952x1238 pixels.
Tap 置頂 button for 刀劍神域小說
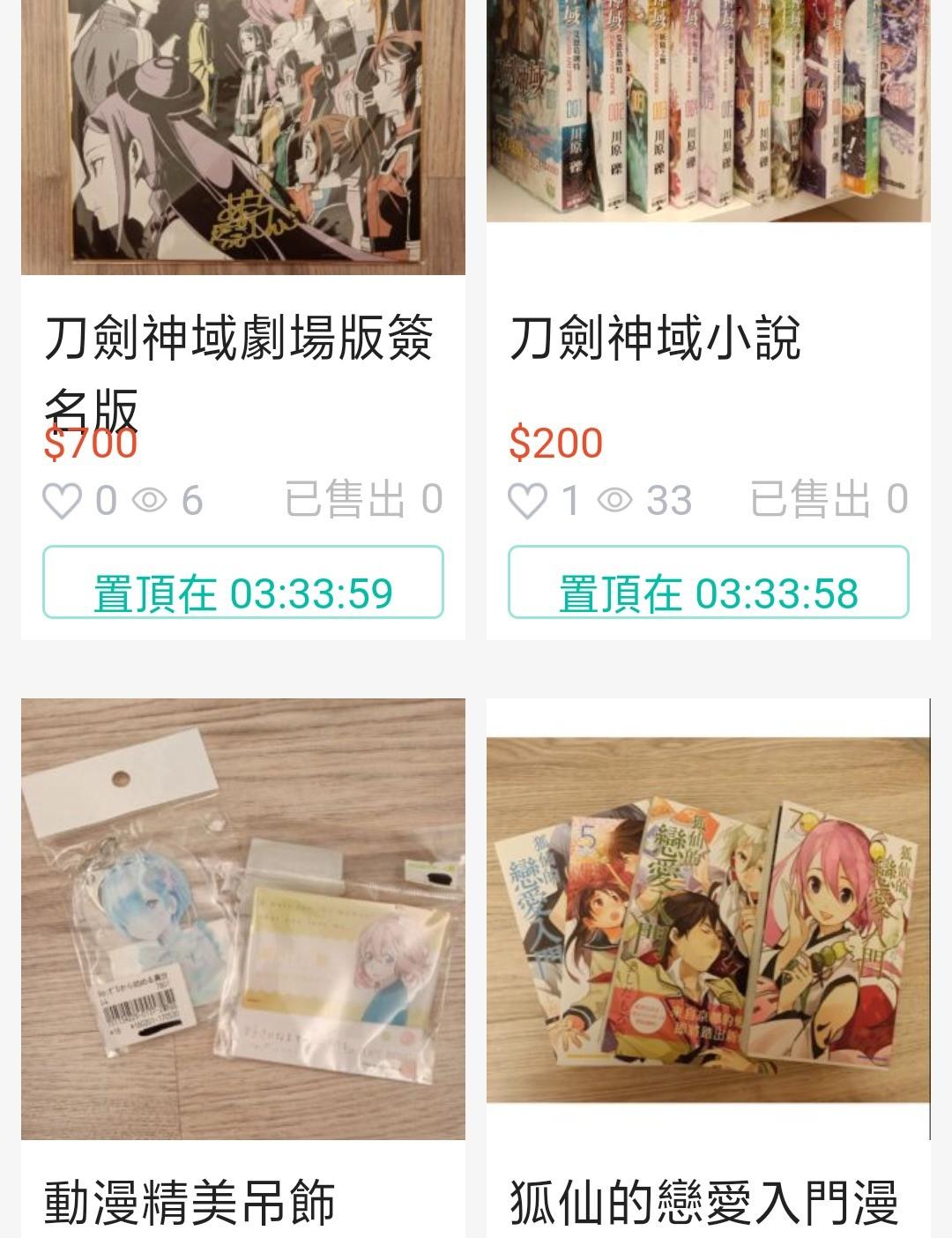coord(708,583)
